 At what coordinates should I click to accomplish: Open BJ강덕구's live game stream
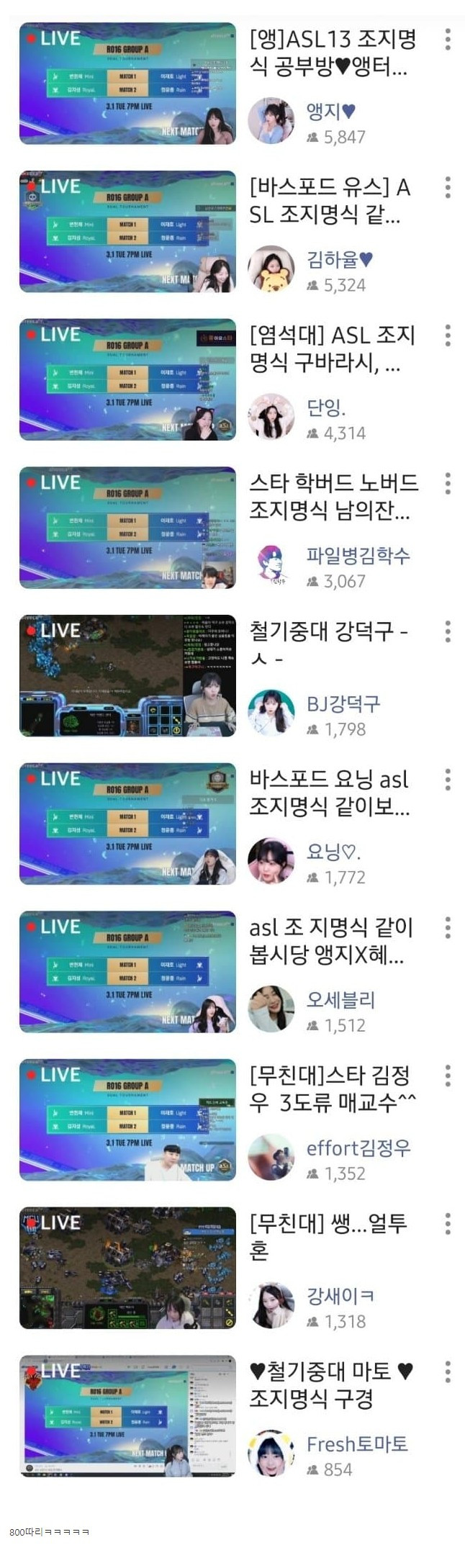click(127, 675)
